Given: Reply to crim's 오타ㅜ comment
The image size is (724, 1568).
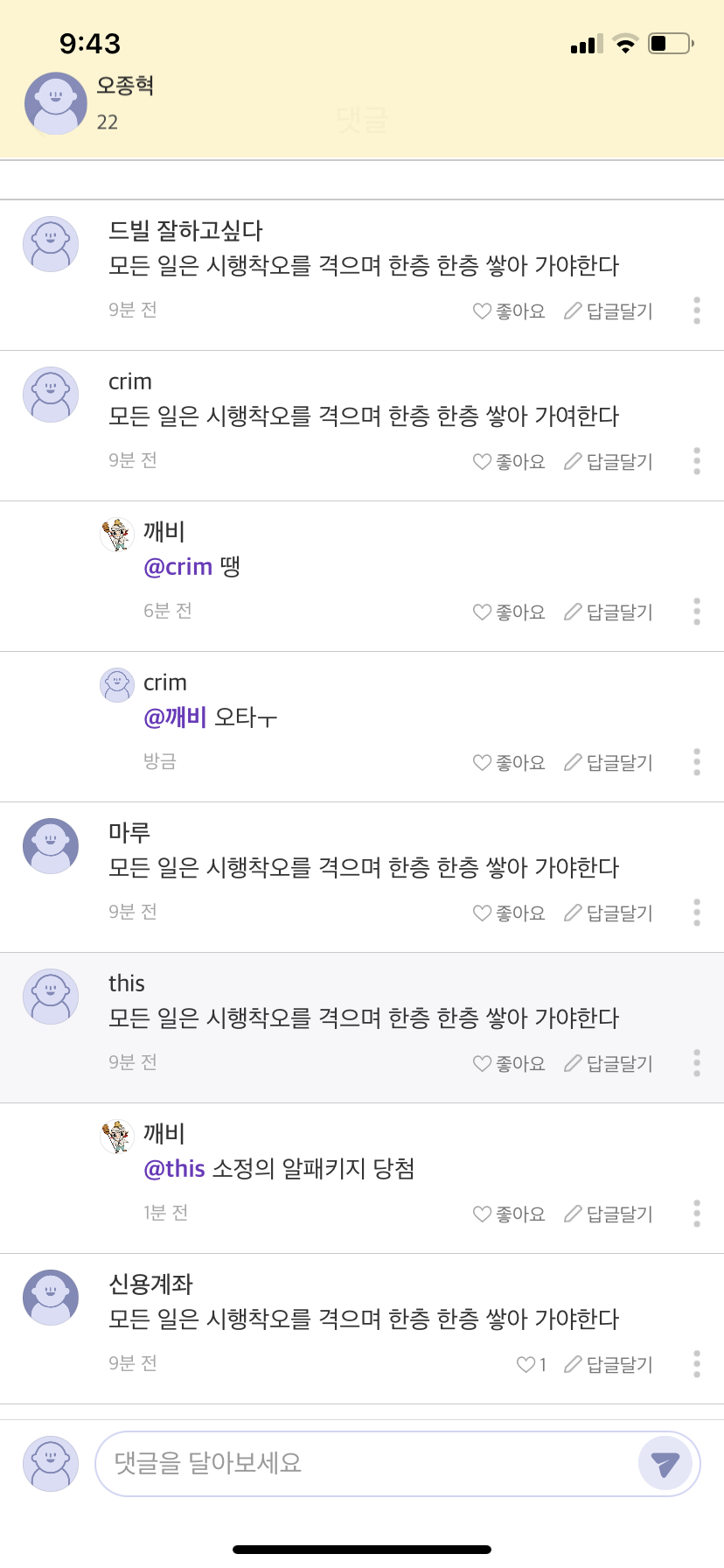Looking at the screenshot, I should tap(609, 762).
